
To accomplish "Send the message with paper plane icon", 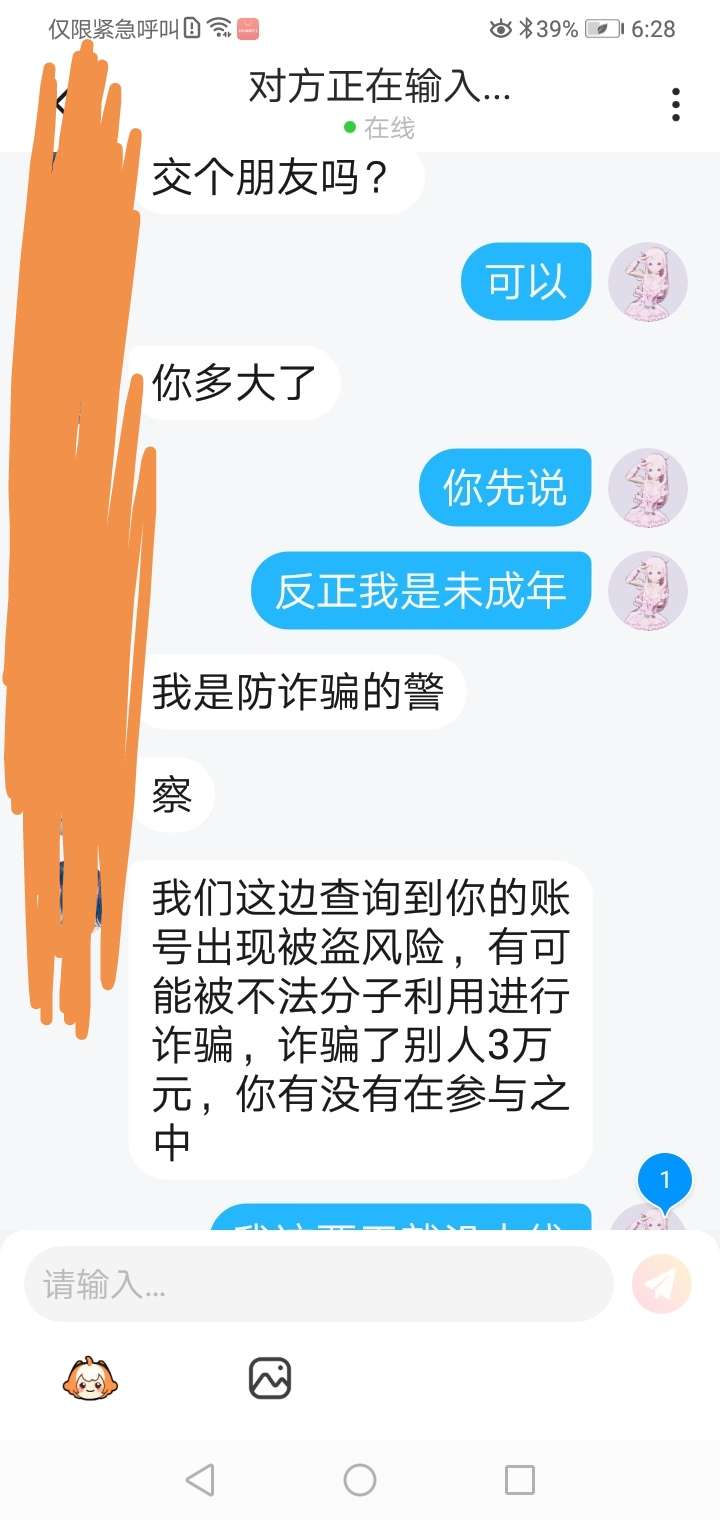I will (662, 1283).
